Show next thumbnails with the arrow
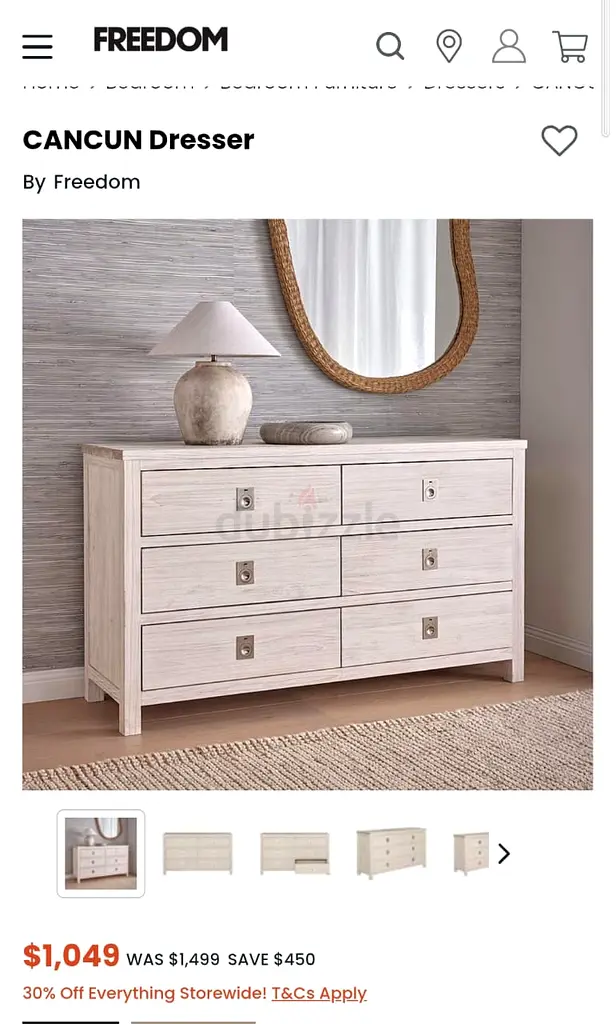The height and width of the screenshot is (1024, 616). coord(504,853)
